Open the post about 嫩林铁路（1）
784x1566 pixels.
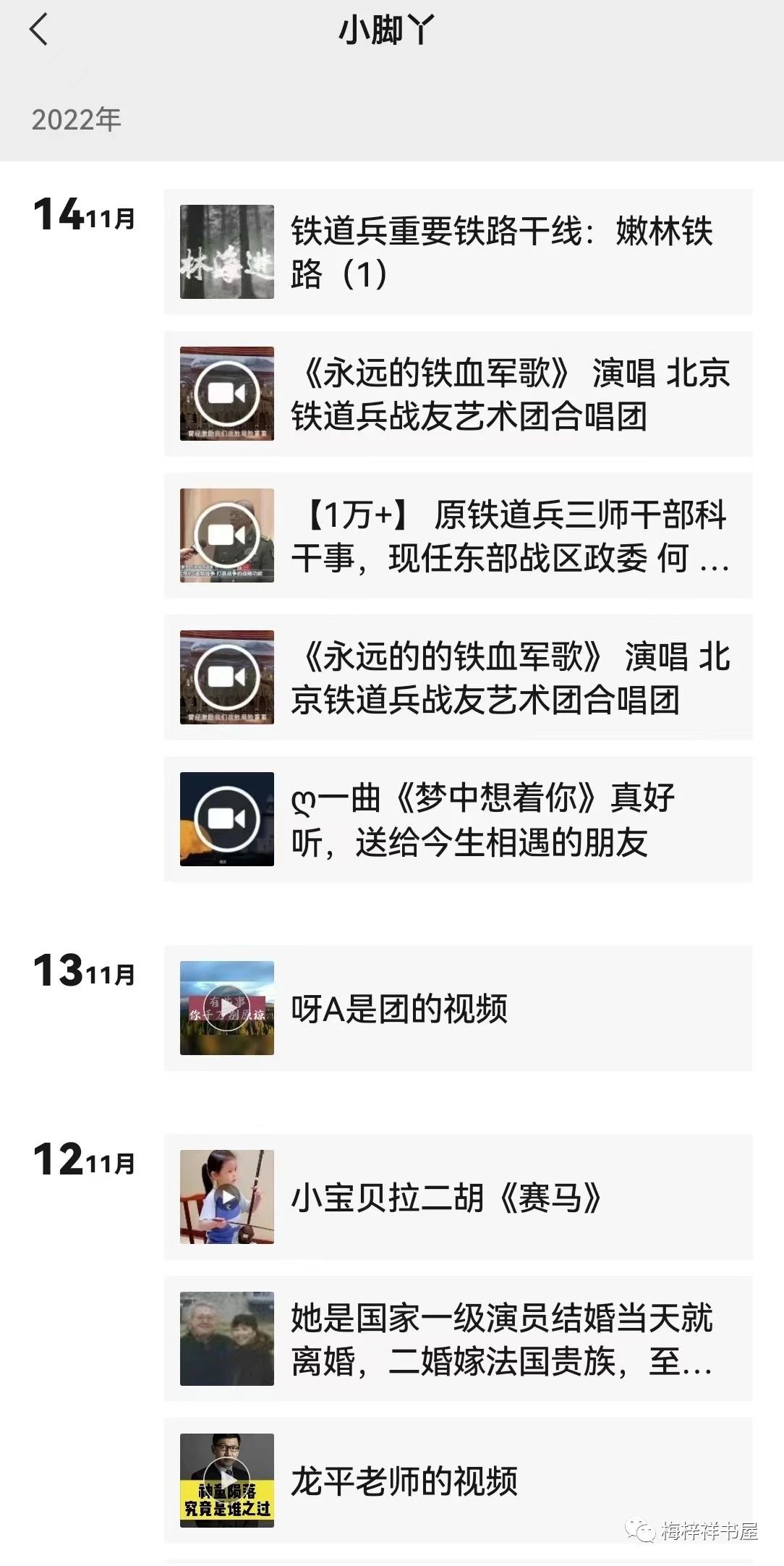[x=457, y=252]
